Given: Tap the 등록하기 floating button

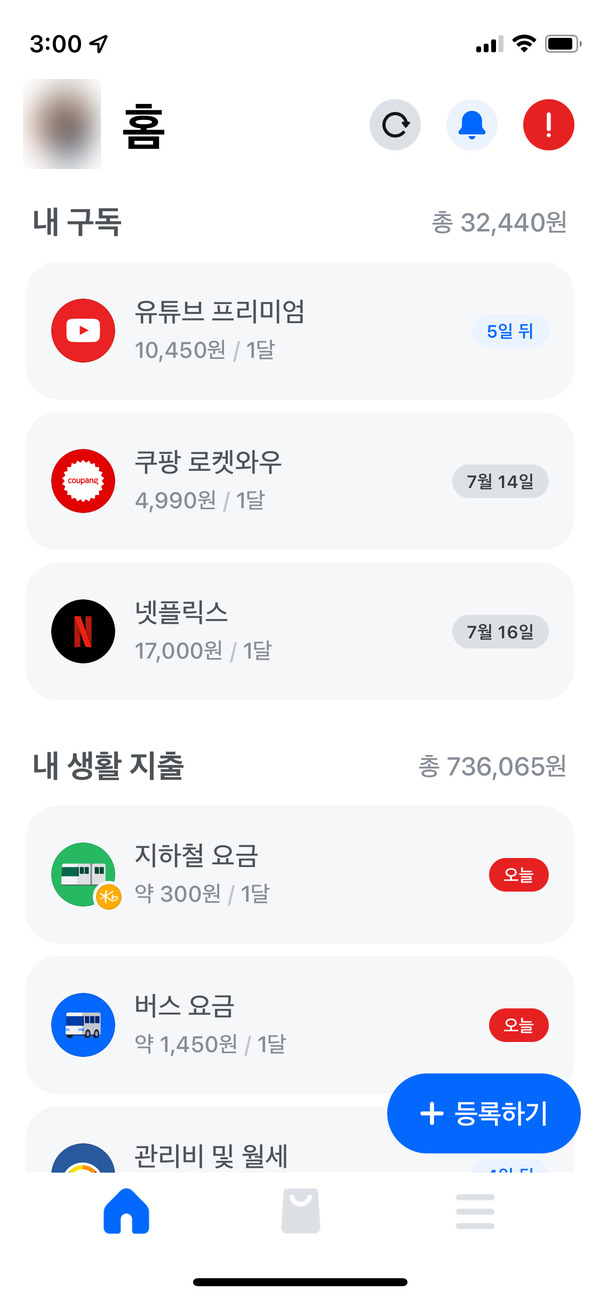Looking at the screenshot, I should (484, 1113).
